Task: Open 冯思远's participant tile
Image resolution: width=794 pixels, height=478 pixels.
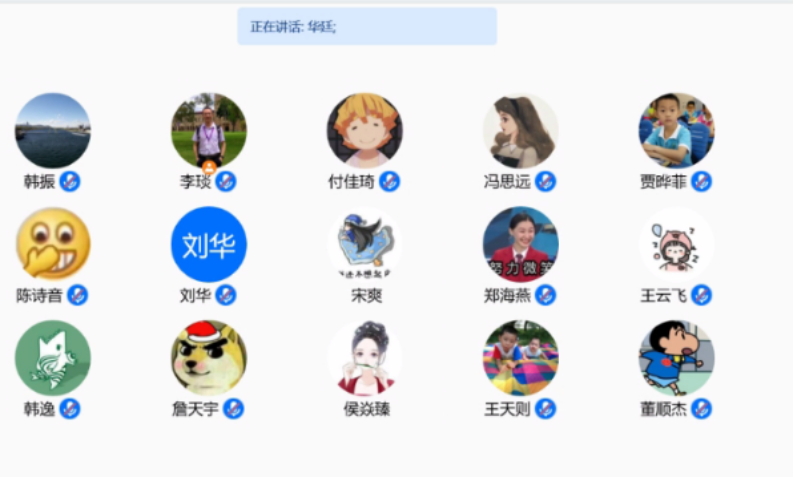Action: coord(520,131)
